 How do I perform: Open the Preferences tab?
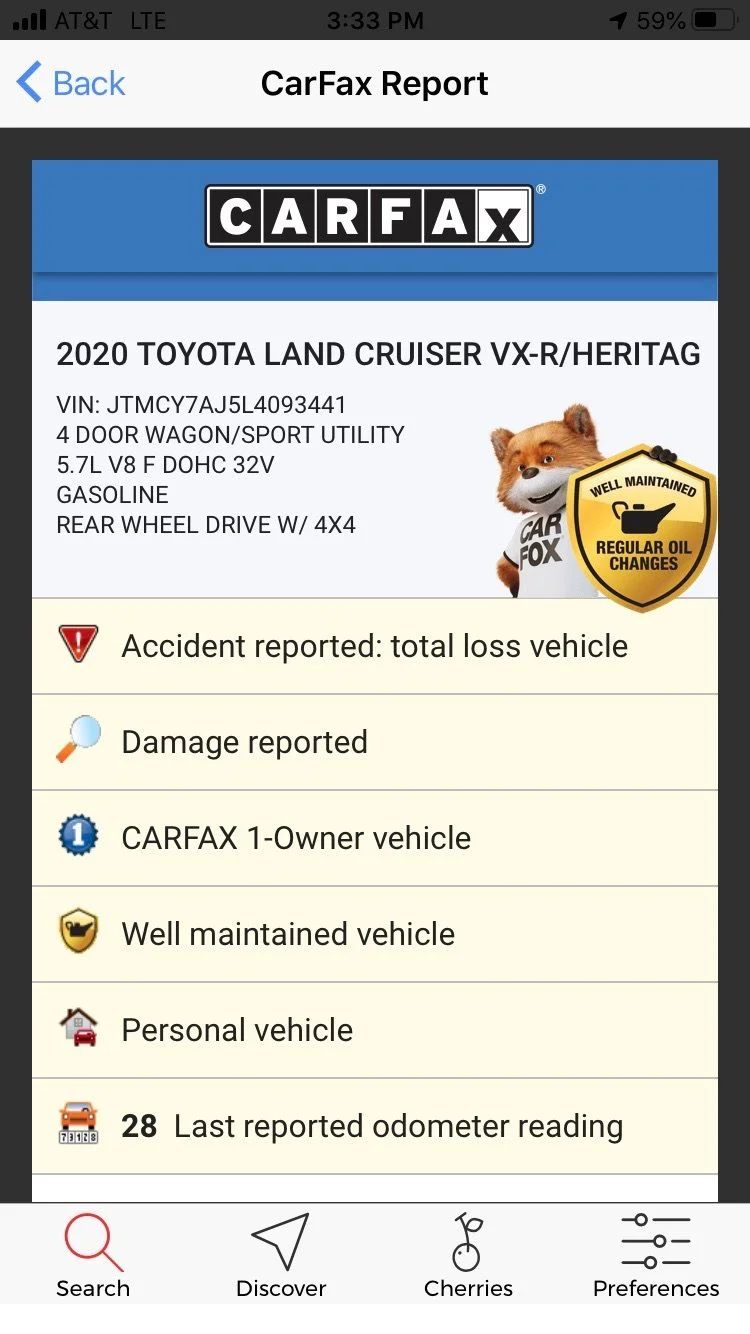point(656,1255)
